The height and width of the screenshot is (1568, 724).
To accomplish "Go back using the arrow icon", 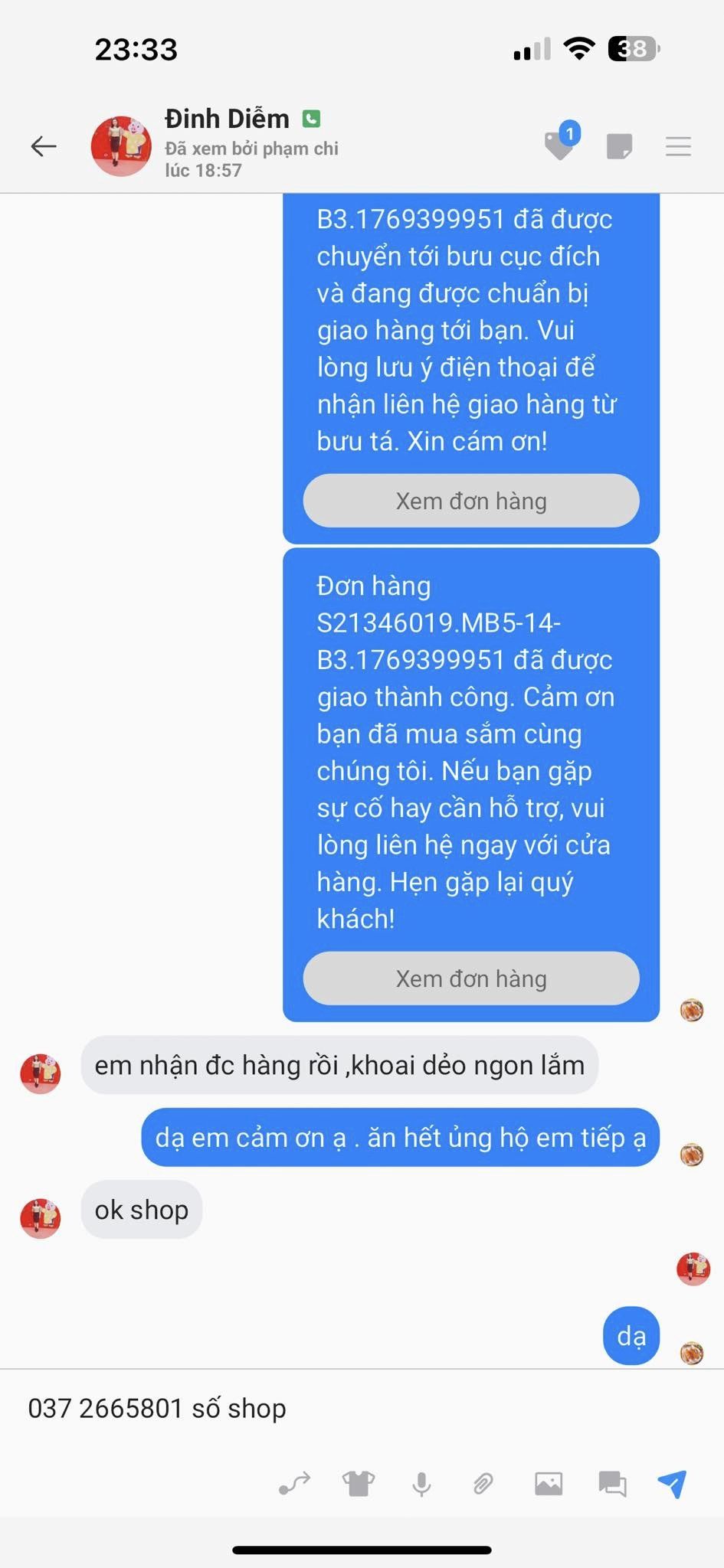I will click(44, 145).
